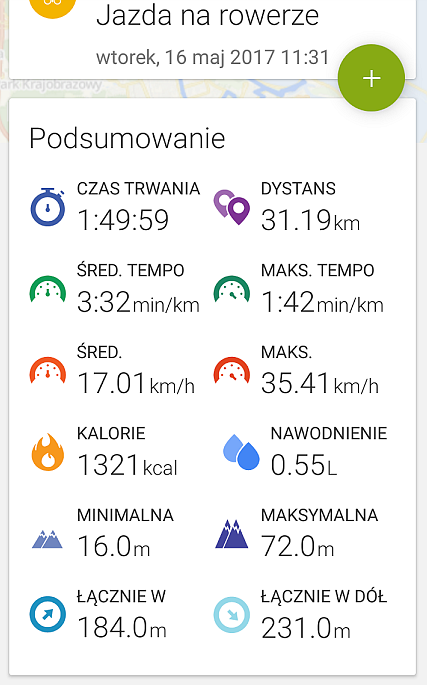Tap the green plus floating button
Viewport: 427px width, 685px height.
click(371, 78)
